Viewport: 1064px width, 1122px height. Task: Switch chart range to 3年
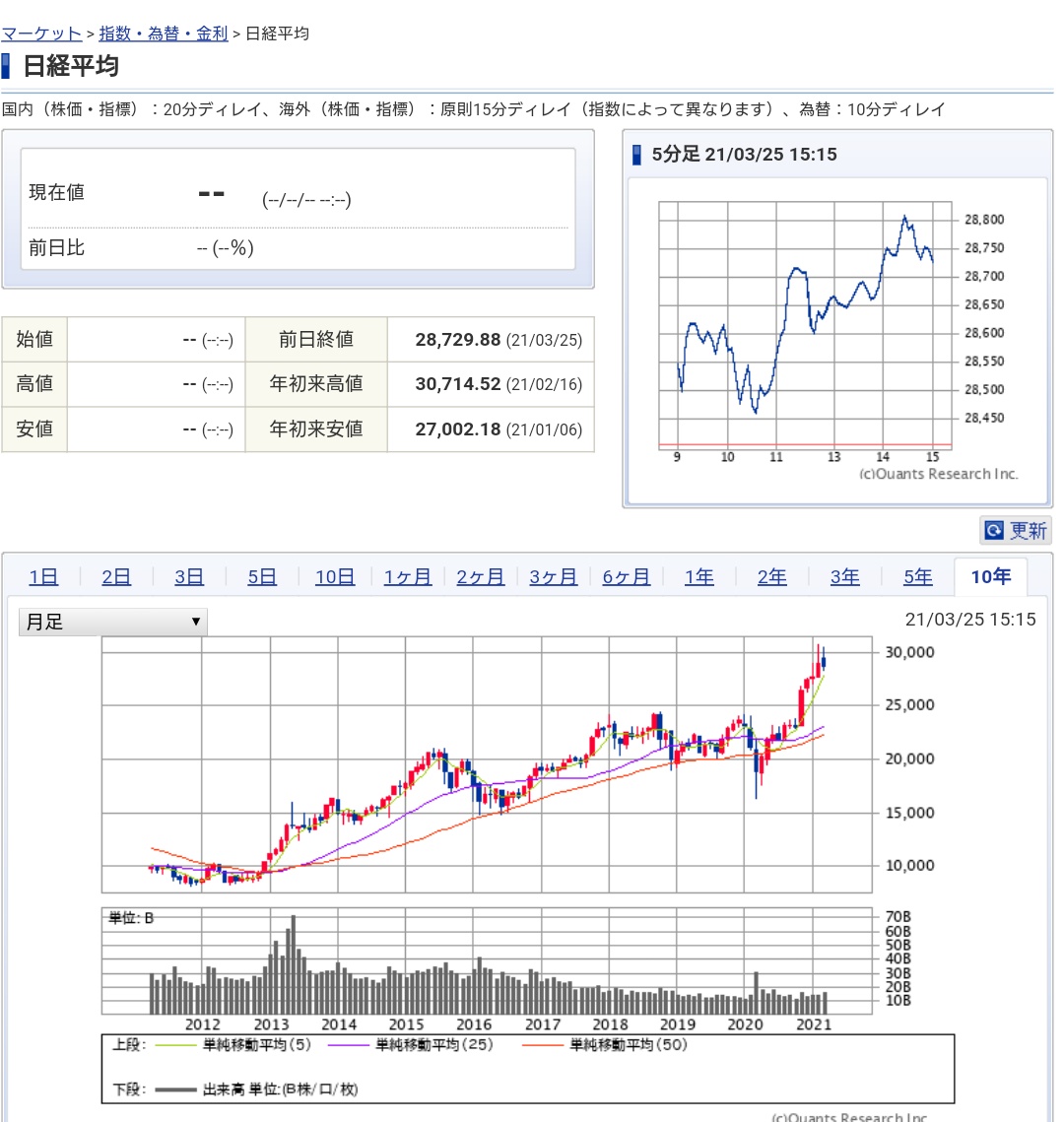tap(845, 577)
